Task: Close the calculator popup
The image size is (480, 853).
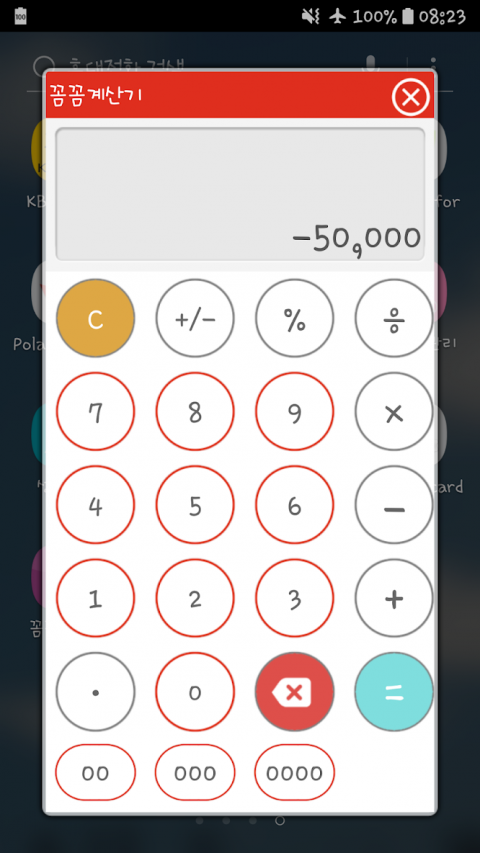Action: point(411,97)
